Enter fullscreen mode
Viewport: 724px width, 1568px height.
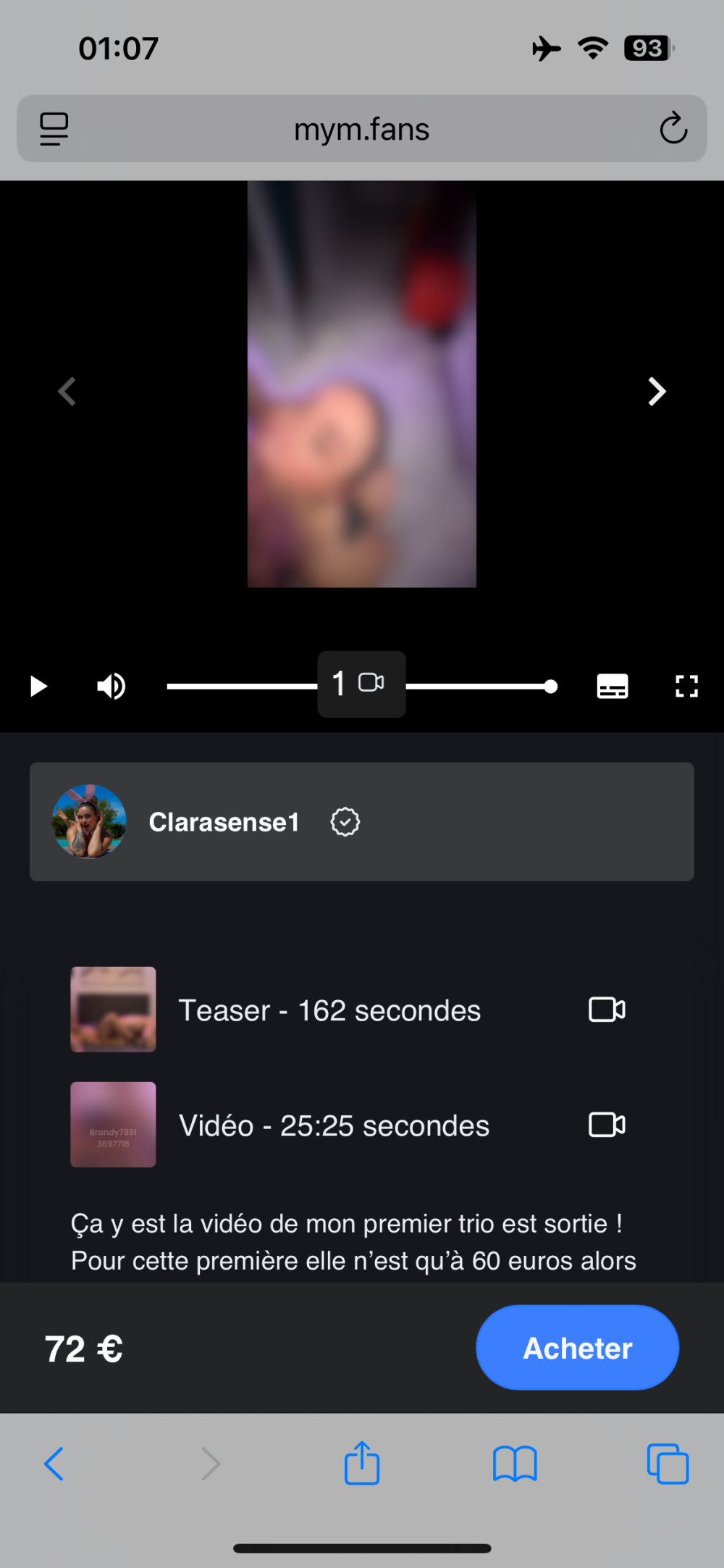tap(686, 686)
